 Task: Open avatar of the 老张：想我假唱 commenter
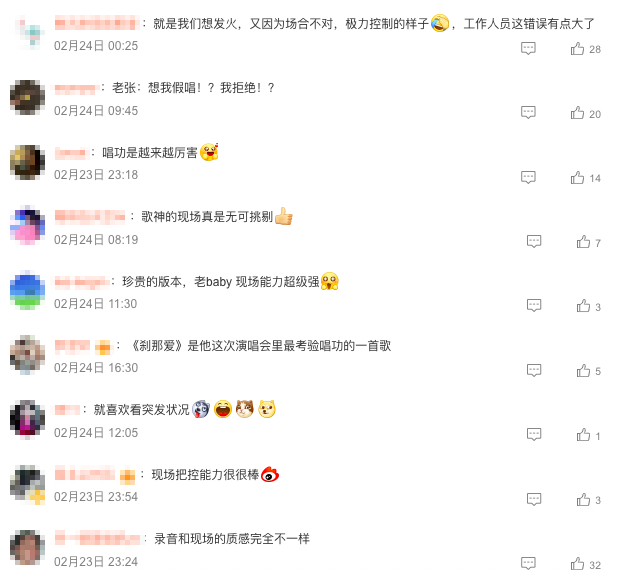(x=27, y=97)
